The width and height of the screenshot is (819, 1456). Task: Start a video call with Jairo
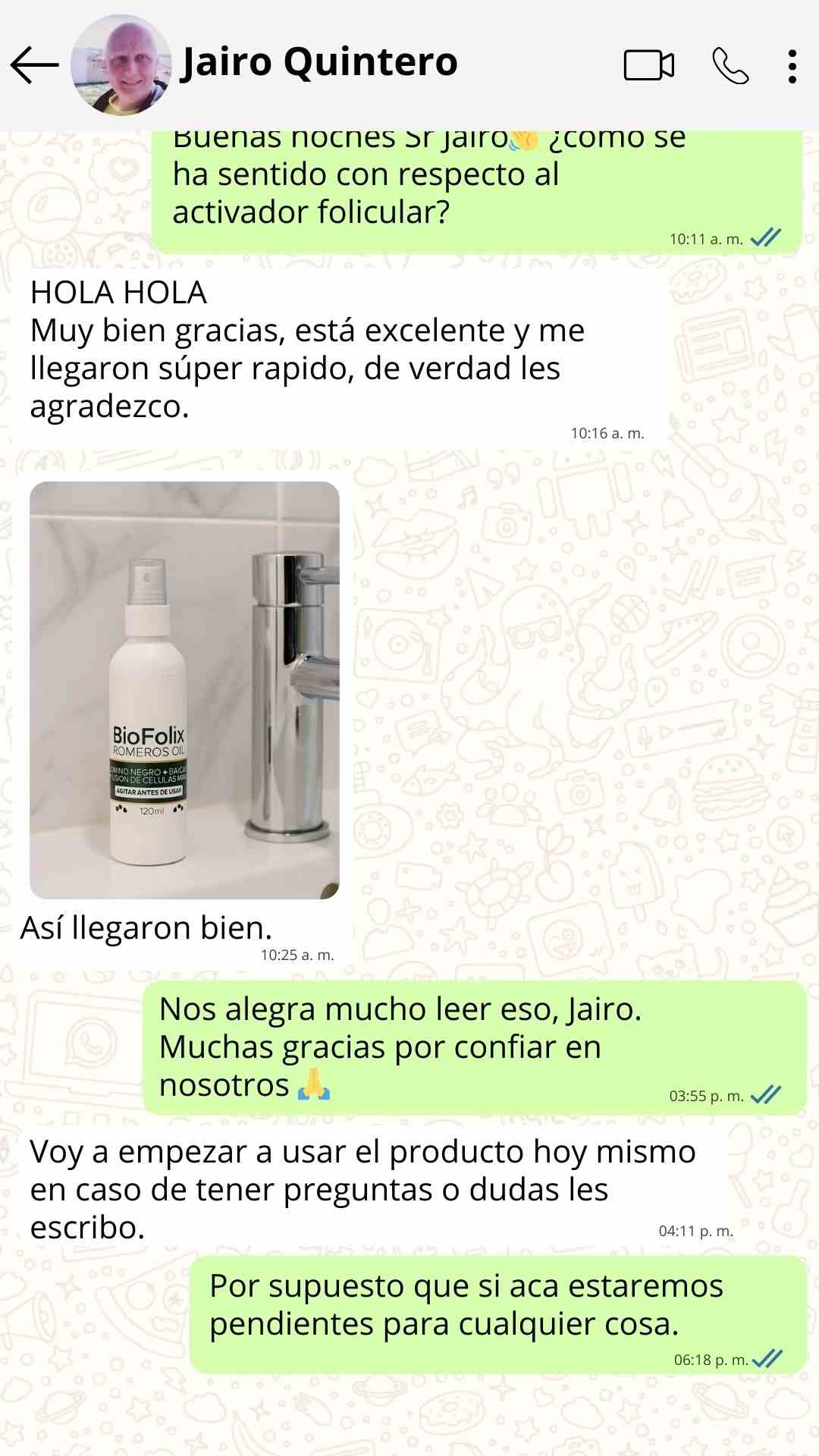pos(648,65)
